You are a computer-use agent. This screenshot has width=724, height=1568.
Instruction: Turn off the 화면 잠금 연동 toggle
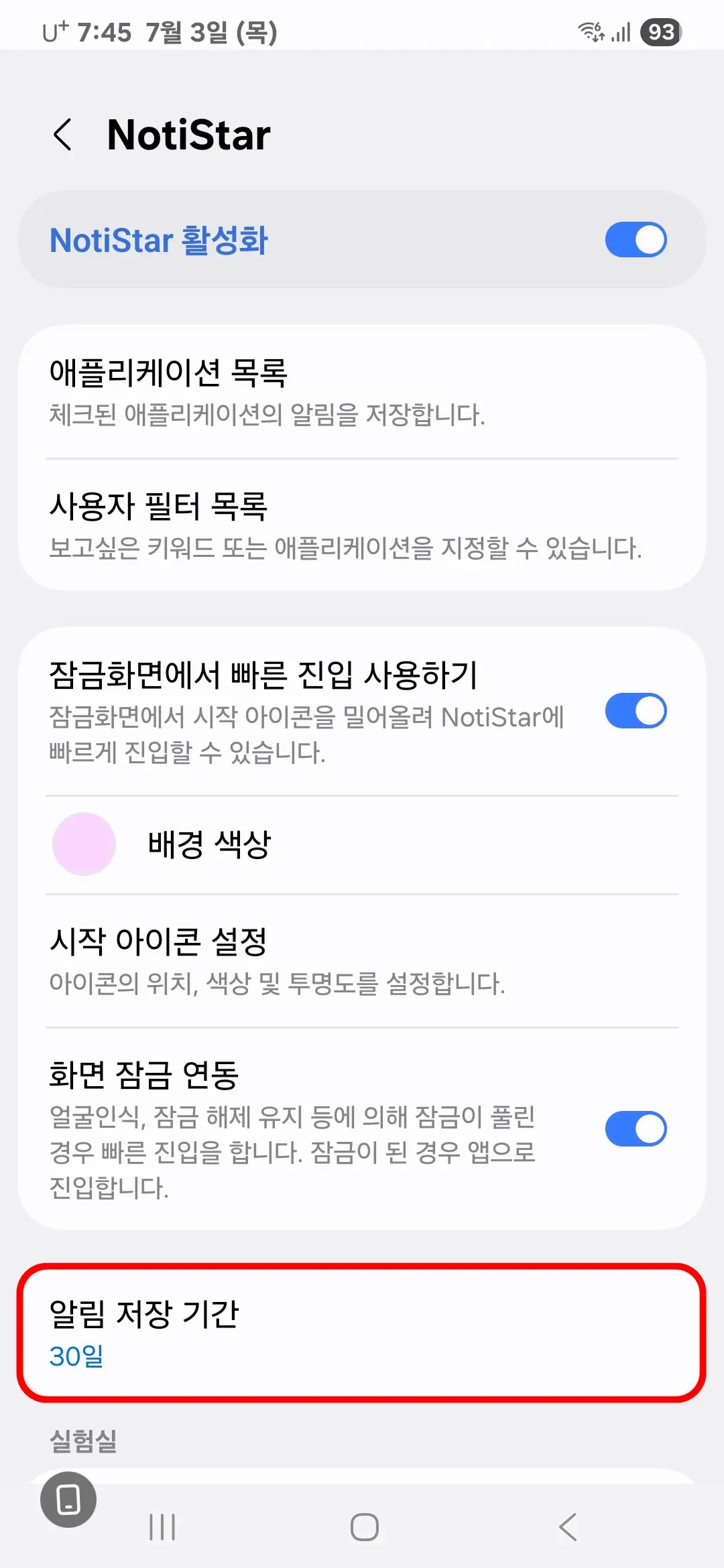(x=636, y=1128)
